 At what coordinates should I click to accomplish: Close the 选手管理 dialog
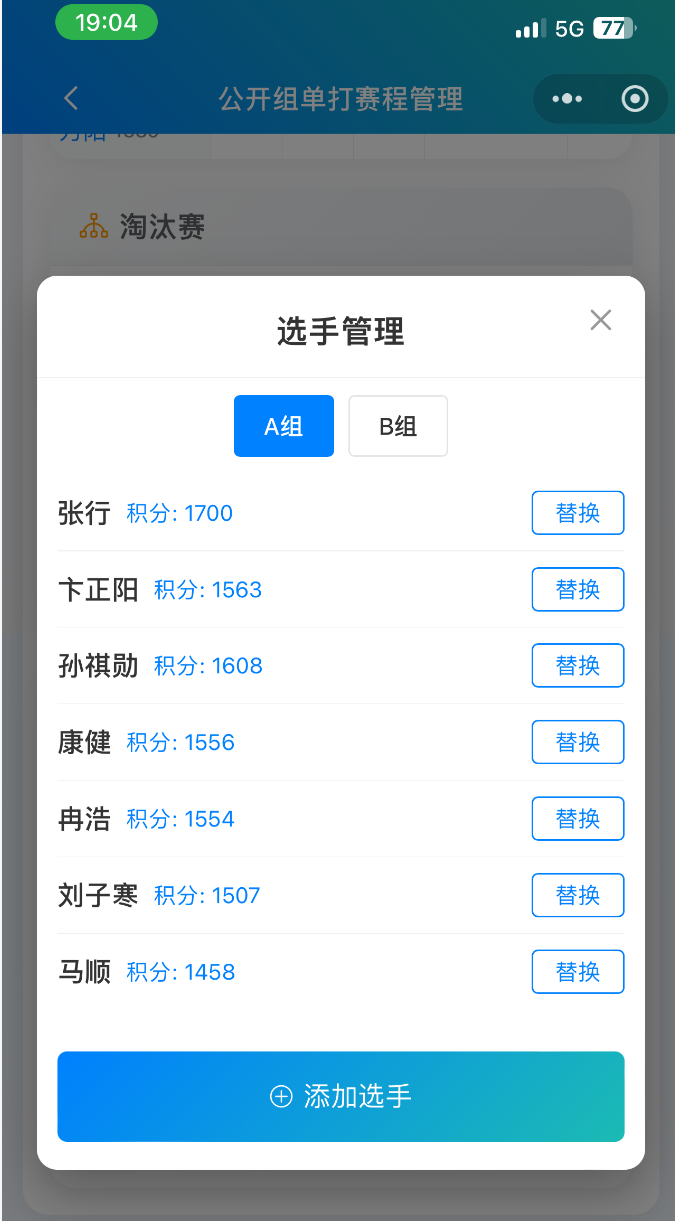[600, 320]
